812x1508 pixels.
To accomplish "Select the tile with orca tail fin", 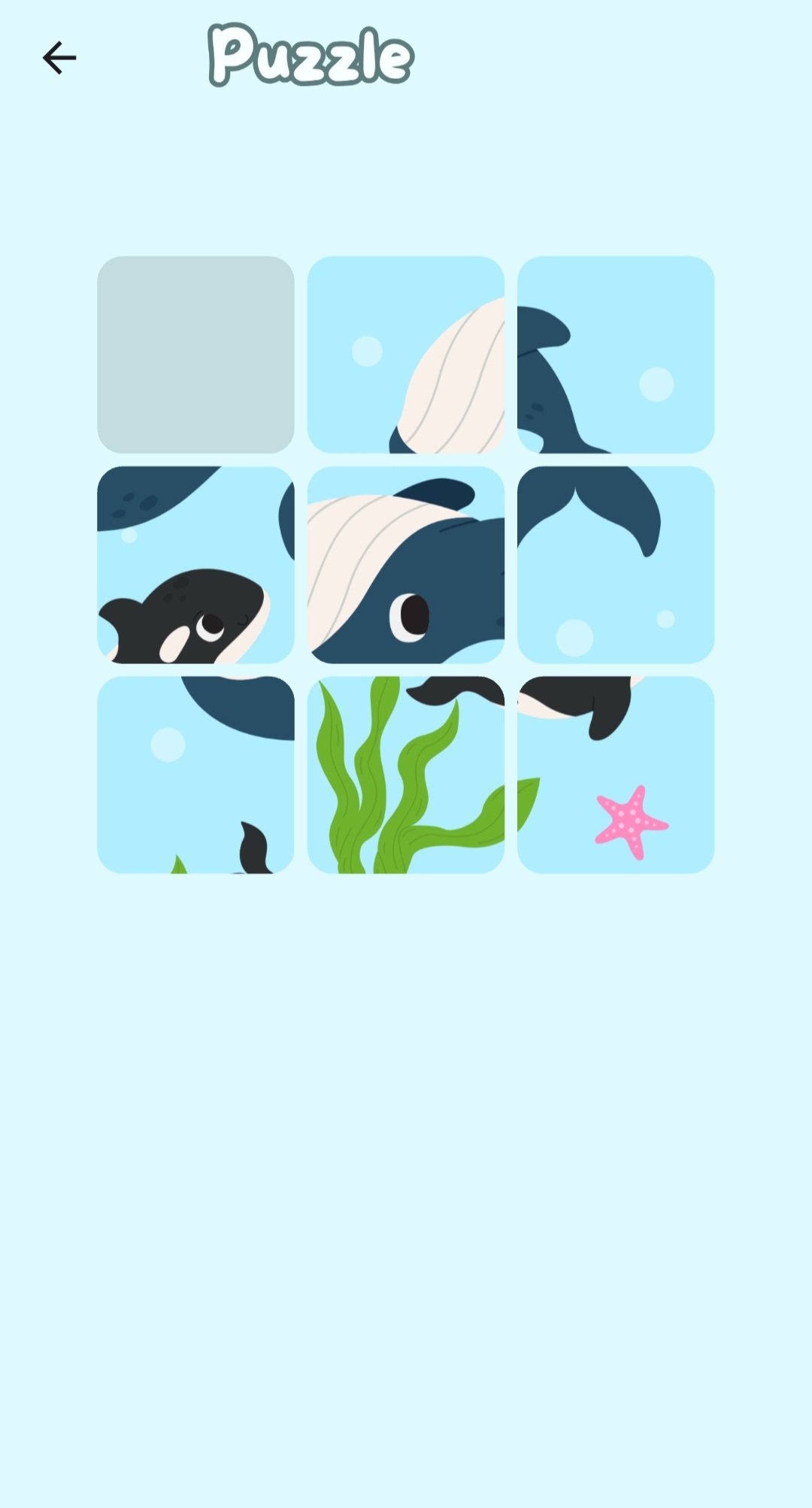I will tap(195, 775).
